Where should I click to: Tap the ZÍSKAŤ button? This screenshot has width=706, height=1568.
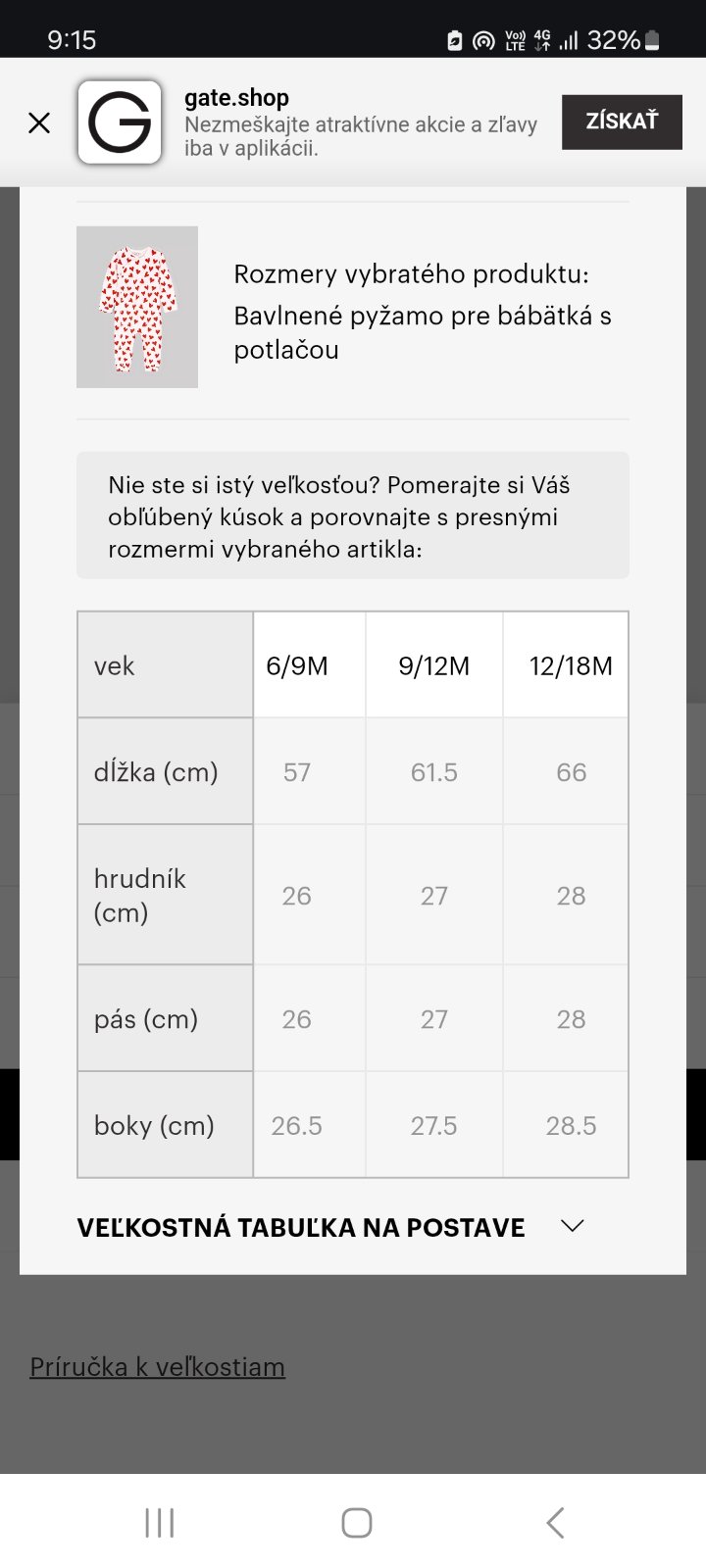click(621, 122)
